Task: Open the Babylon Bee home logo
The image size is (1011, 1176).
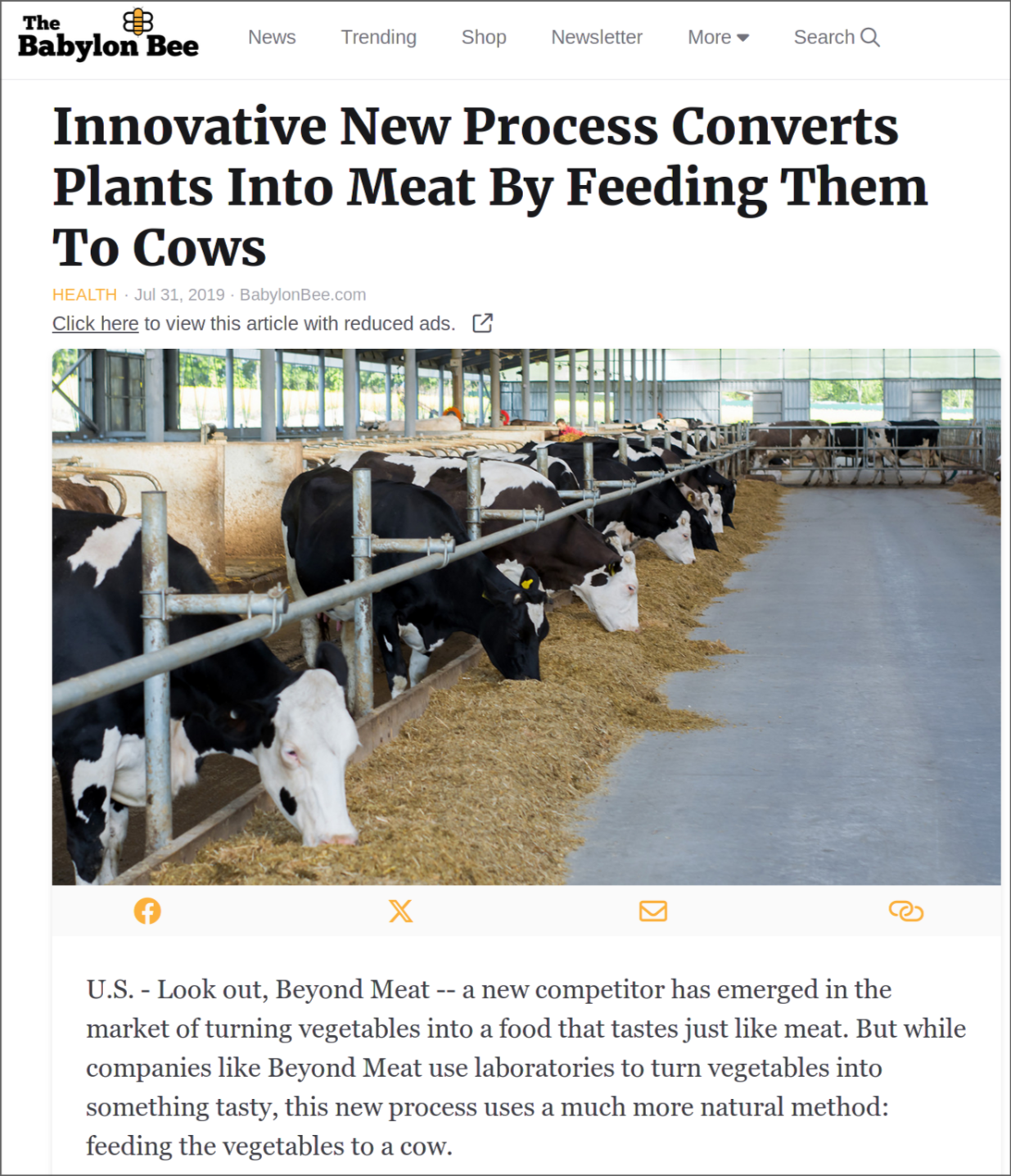Action: pos(108,37)
